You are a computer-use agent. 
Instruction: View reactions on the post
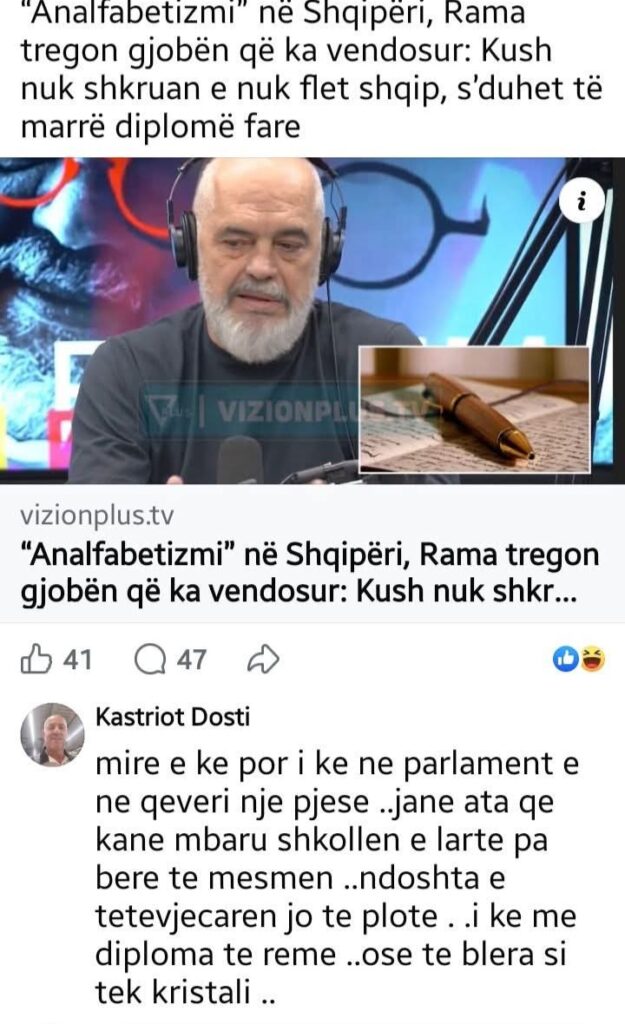[x=580, y=658]
